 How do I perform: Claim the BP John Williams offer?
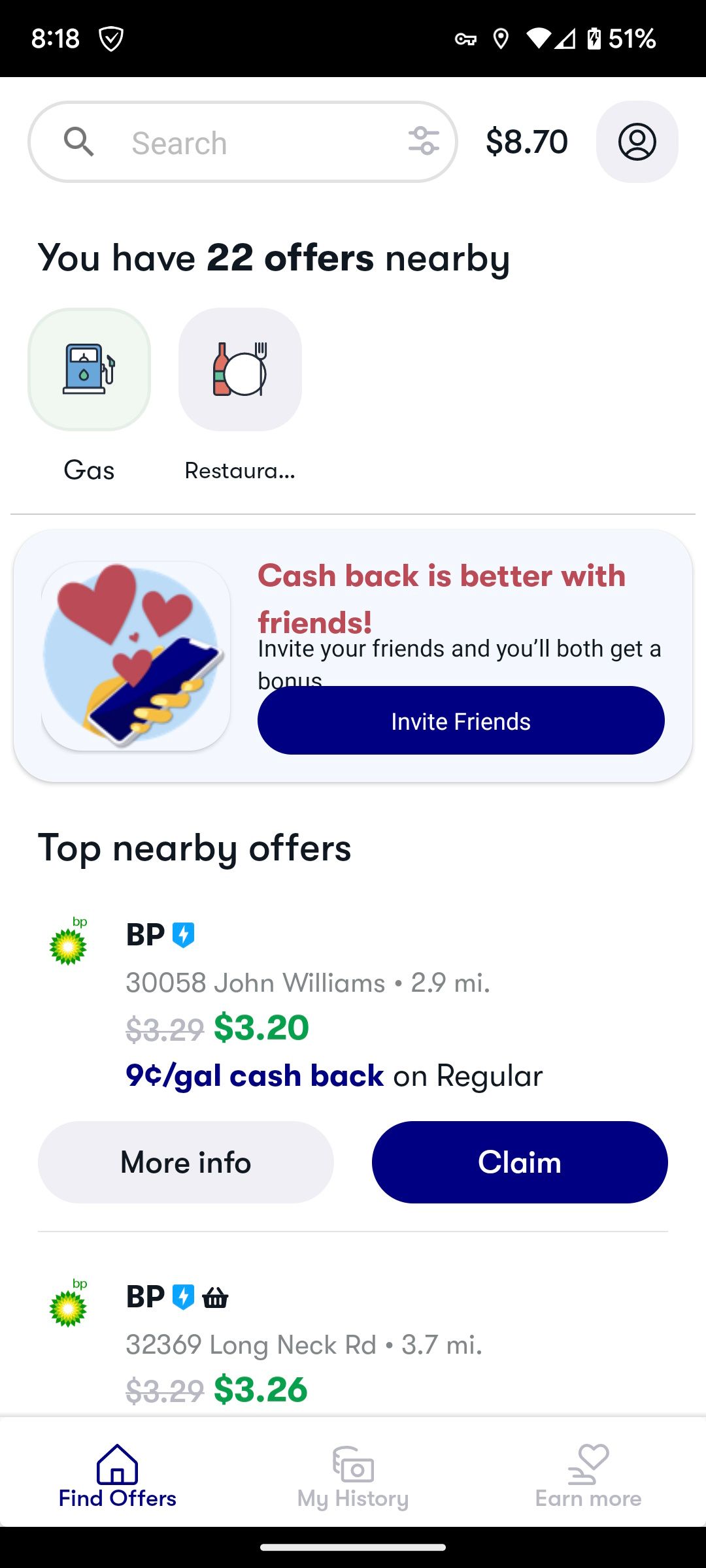click(x=519, y=1162)
